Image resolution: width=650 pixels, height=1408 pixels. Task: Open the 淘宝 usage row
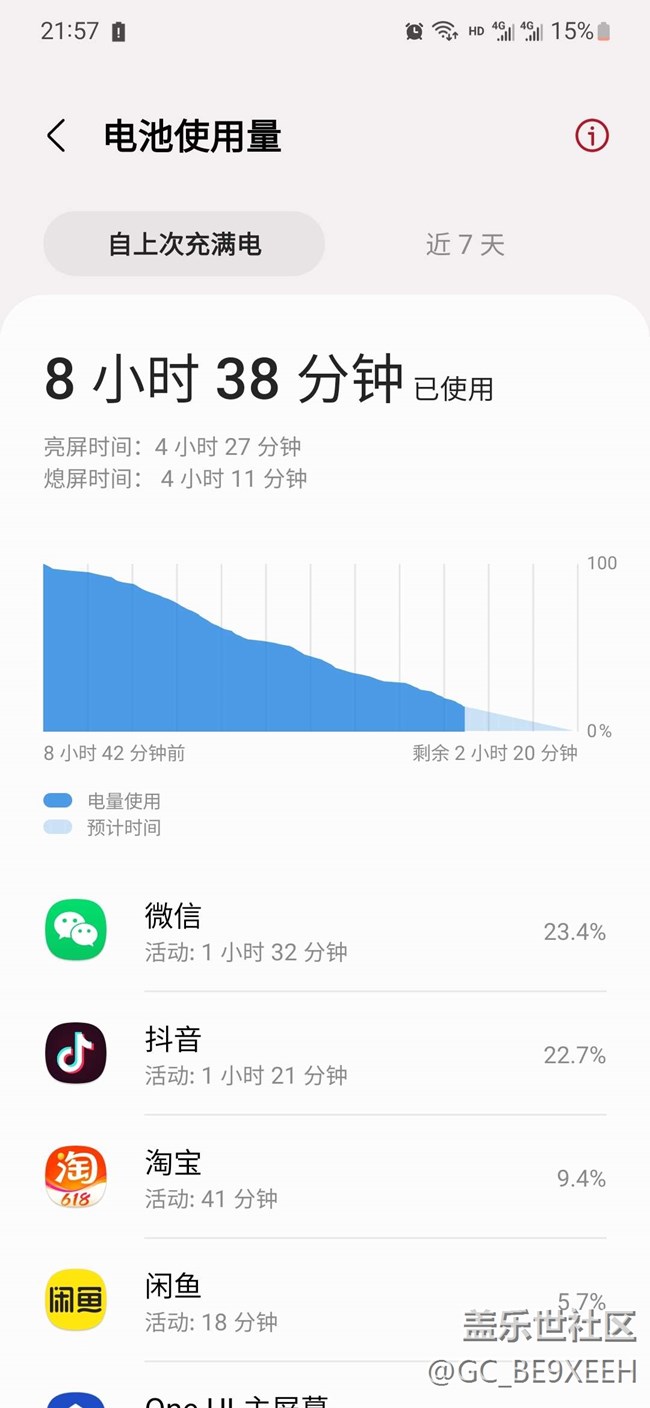325,1178
